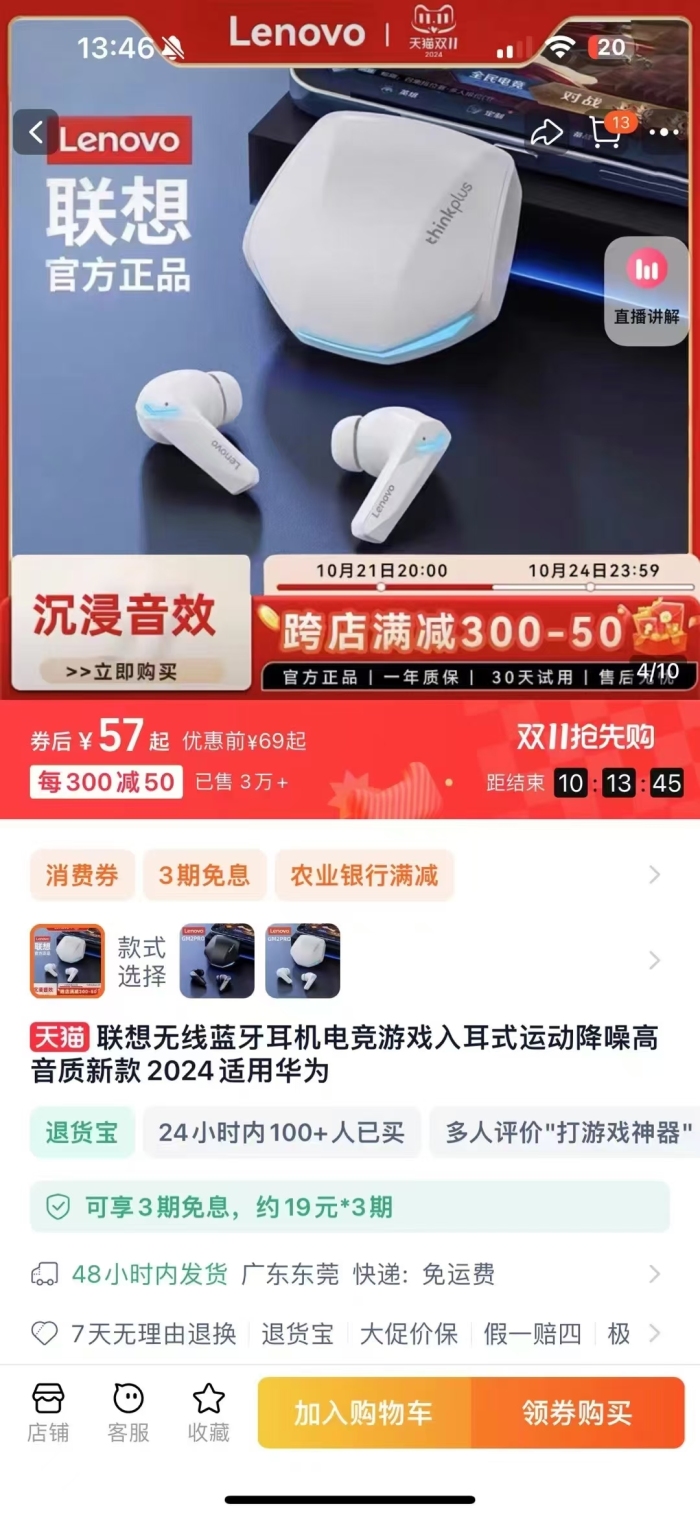700x1517 pixels.
Task: Visit the 店铺 store page
Action: click(x=48, y=1412)
